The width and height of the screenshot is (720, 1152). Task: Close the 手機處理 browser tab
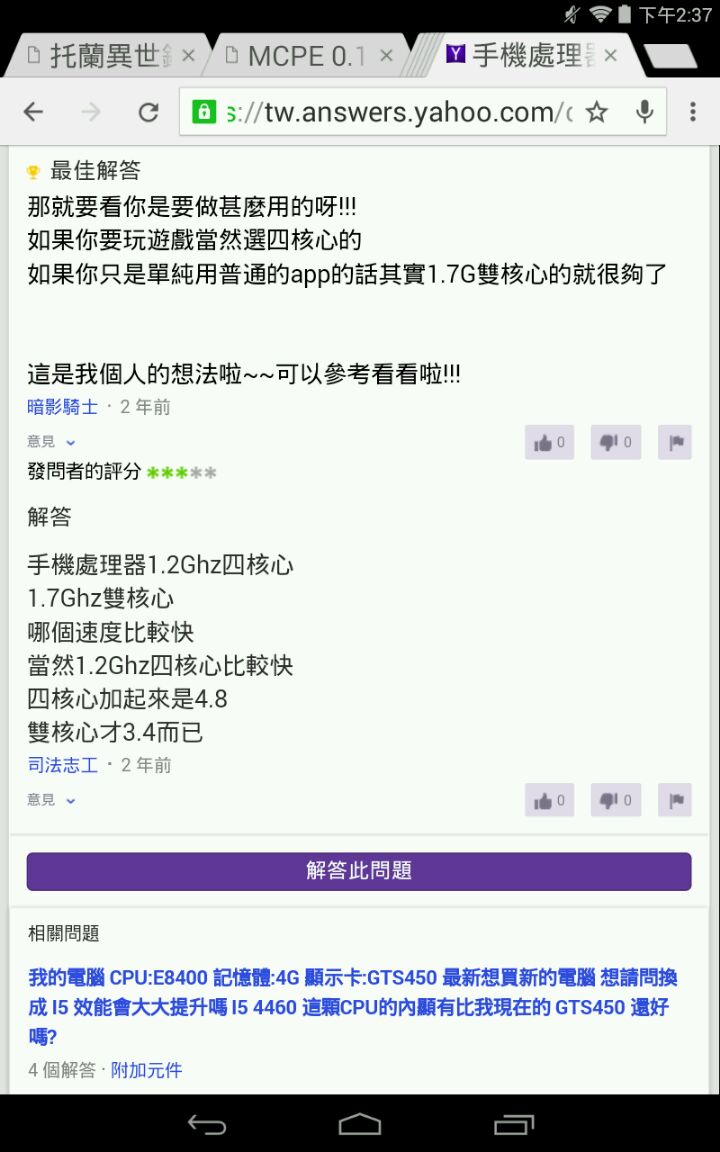611,56
